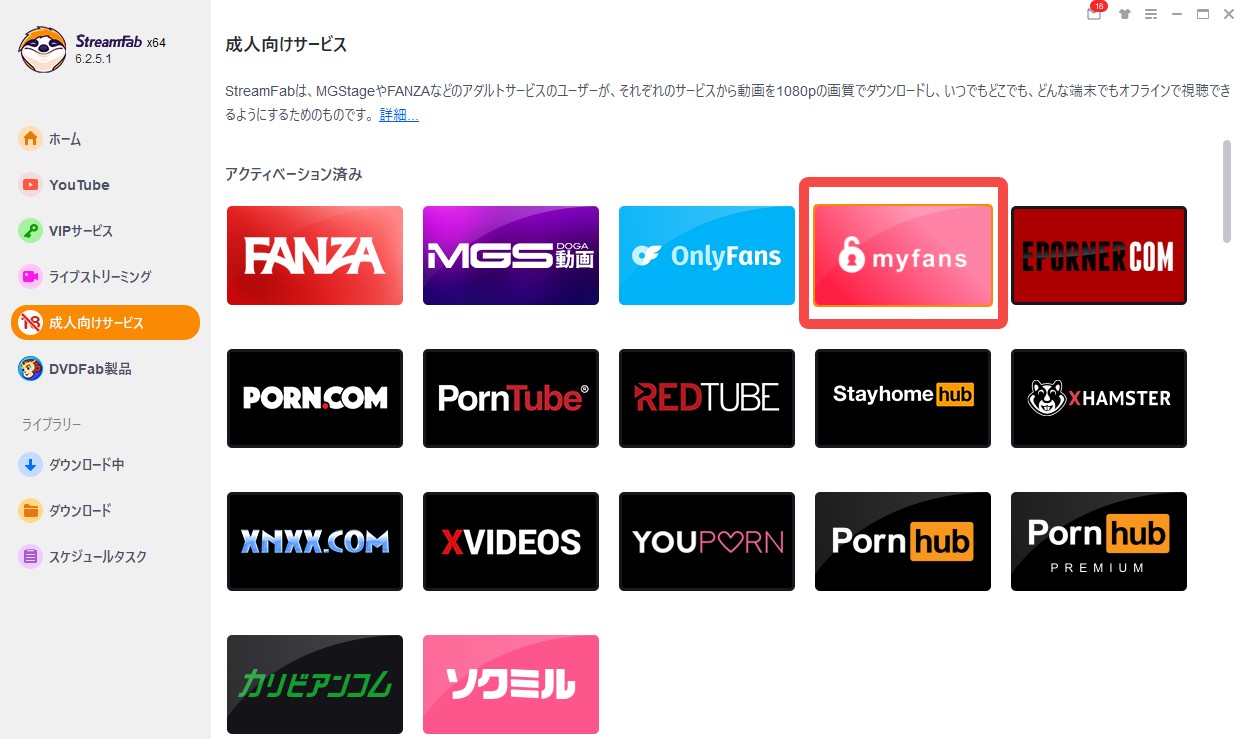Open the skin shirt icon
Image resolution: width=1245 pixels, height=739 pixels.
[x=1124, y=14]
